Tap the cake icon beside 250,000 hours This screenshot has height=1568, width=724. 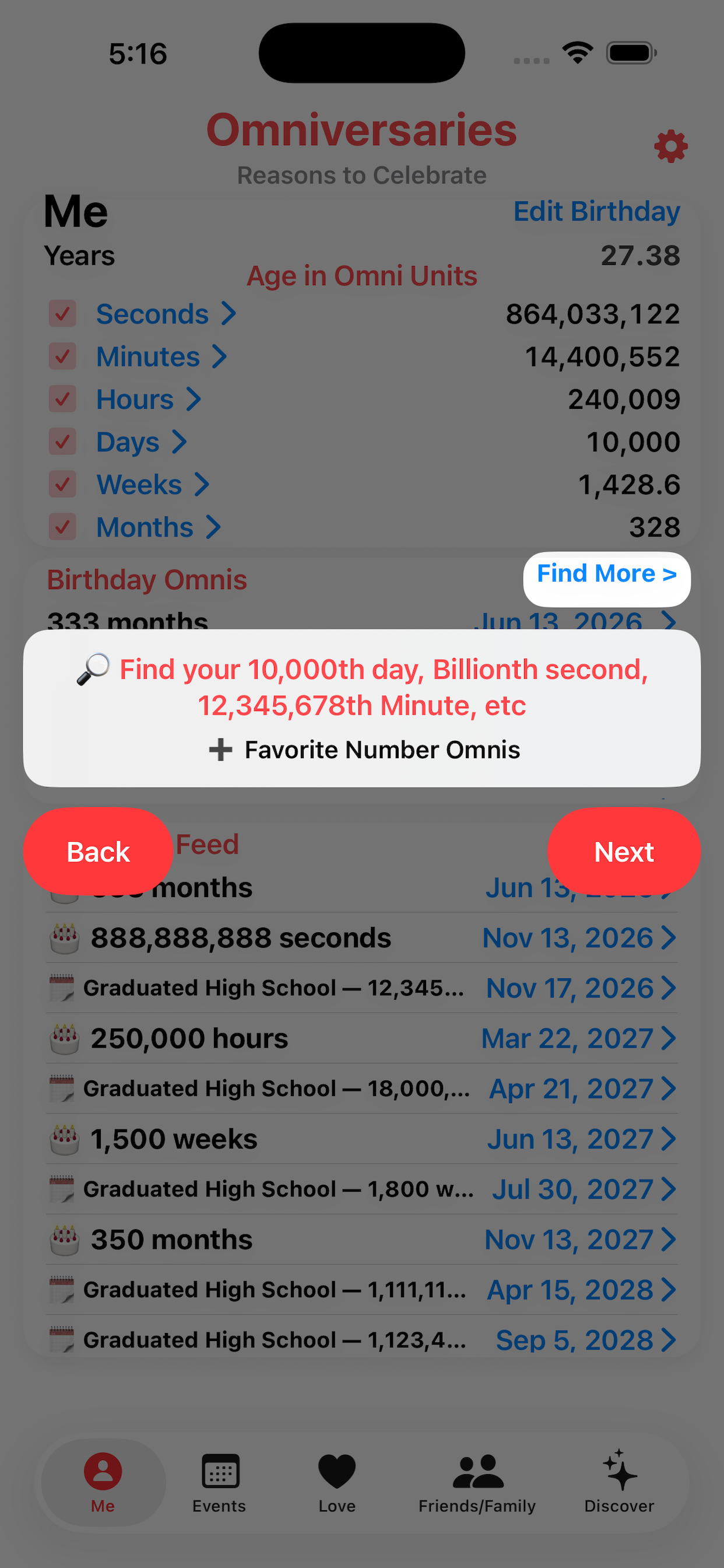[x=64, y=1038]
